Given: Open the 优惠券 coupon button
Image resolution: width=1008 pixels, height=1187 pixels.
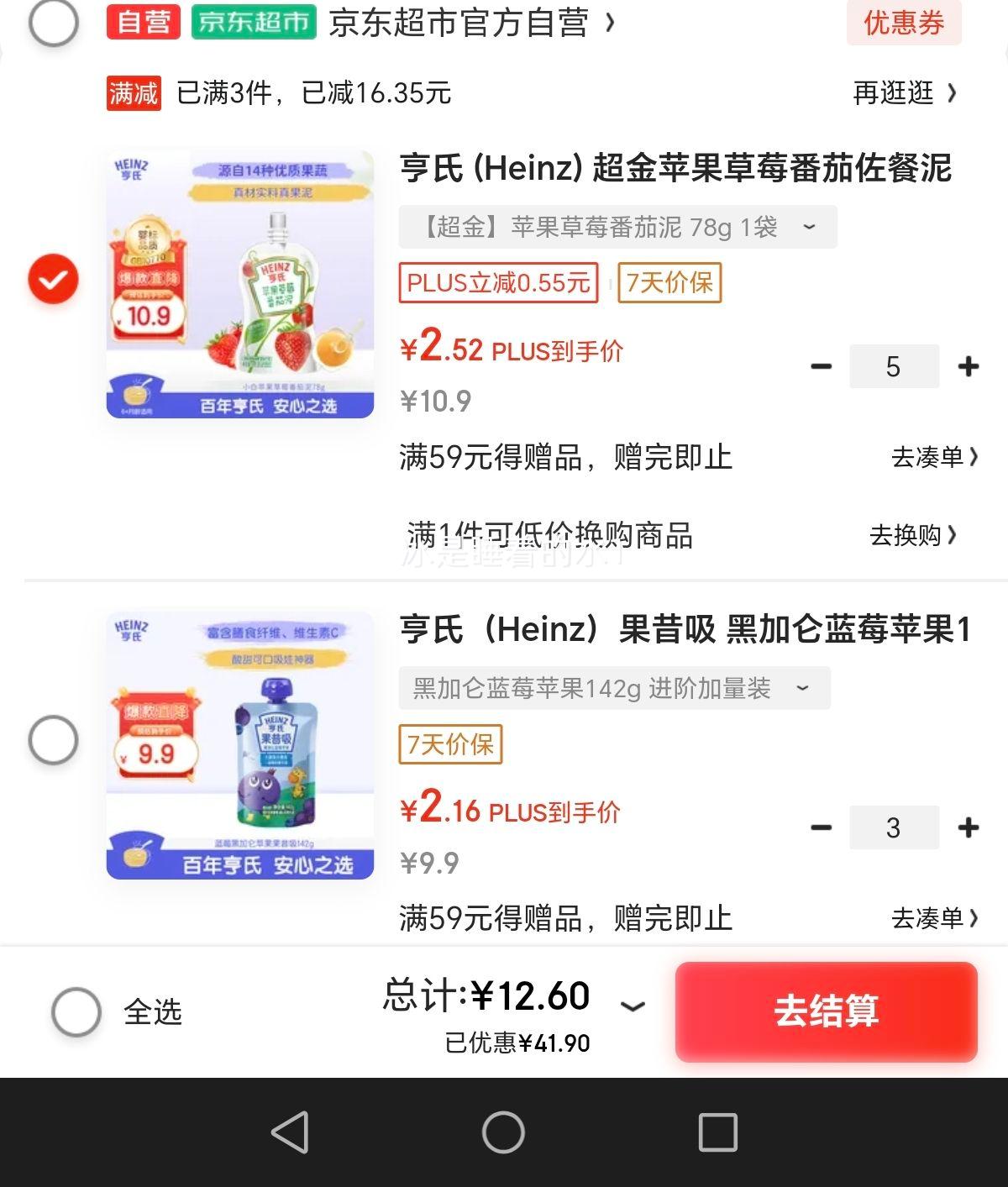Looking at the screenshot, I should pyautogui.click(x=903, y=23).
